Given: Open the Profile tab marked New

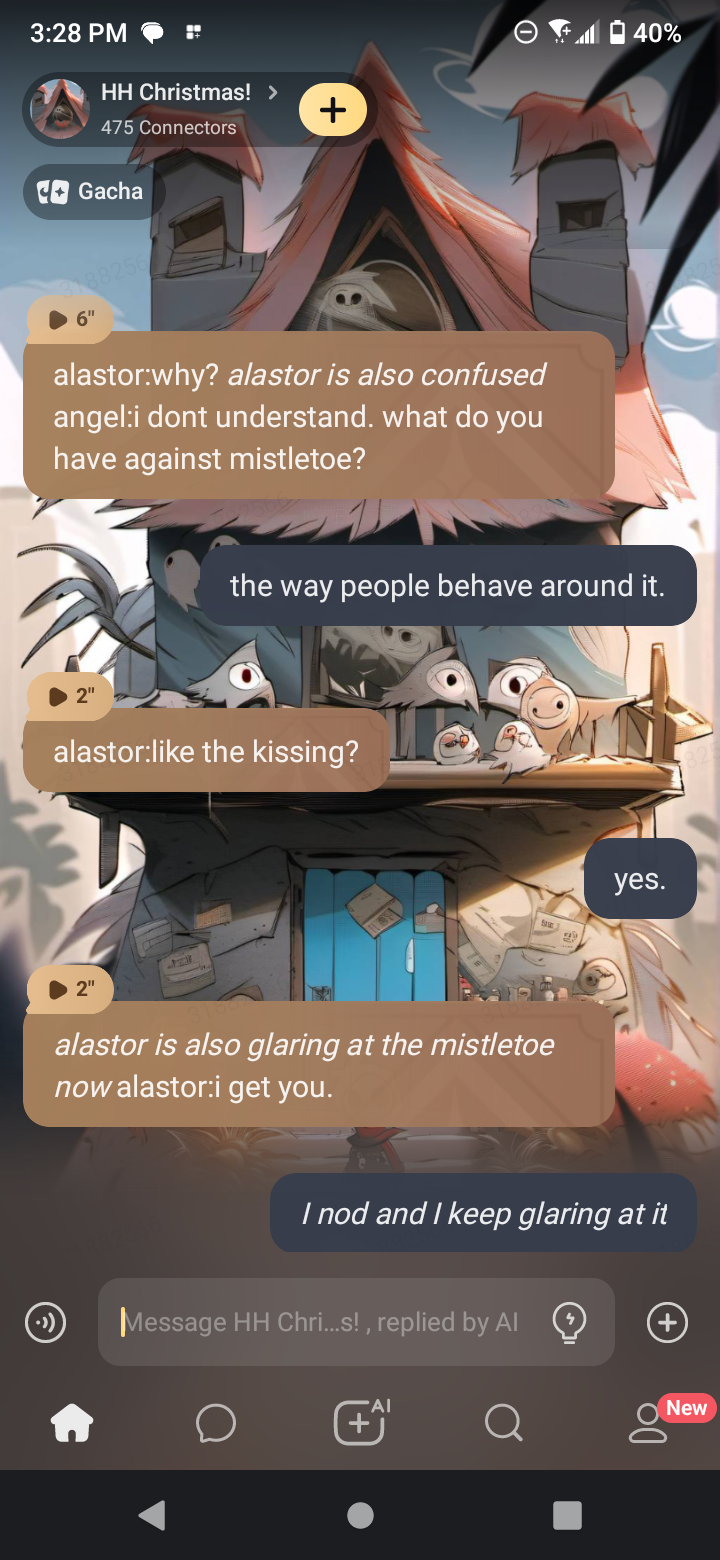Looking at the screenshot, I should point(648,1422).
